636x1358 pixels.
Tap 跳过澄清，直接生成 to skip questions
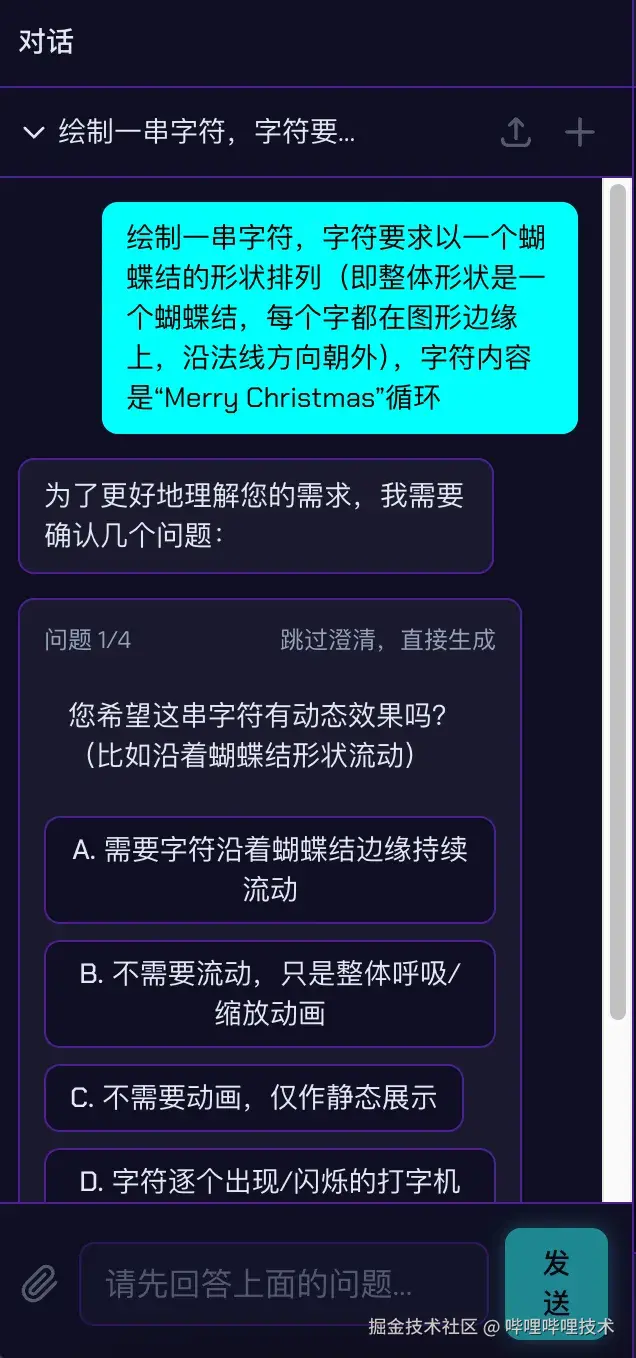(388, 640)
